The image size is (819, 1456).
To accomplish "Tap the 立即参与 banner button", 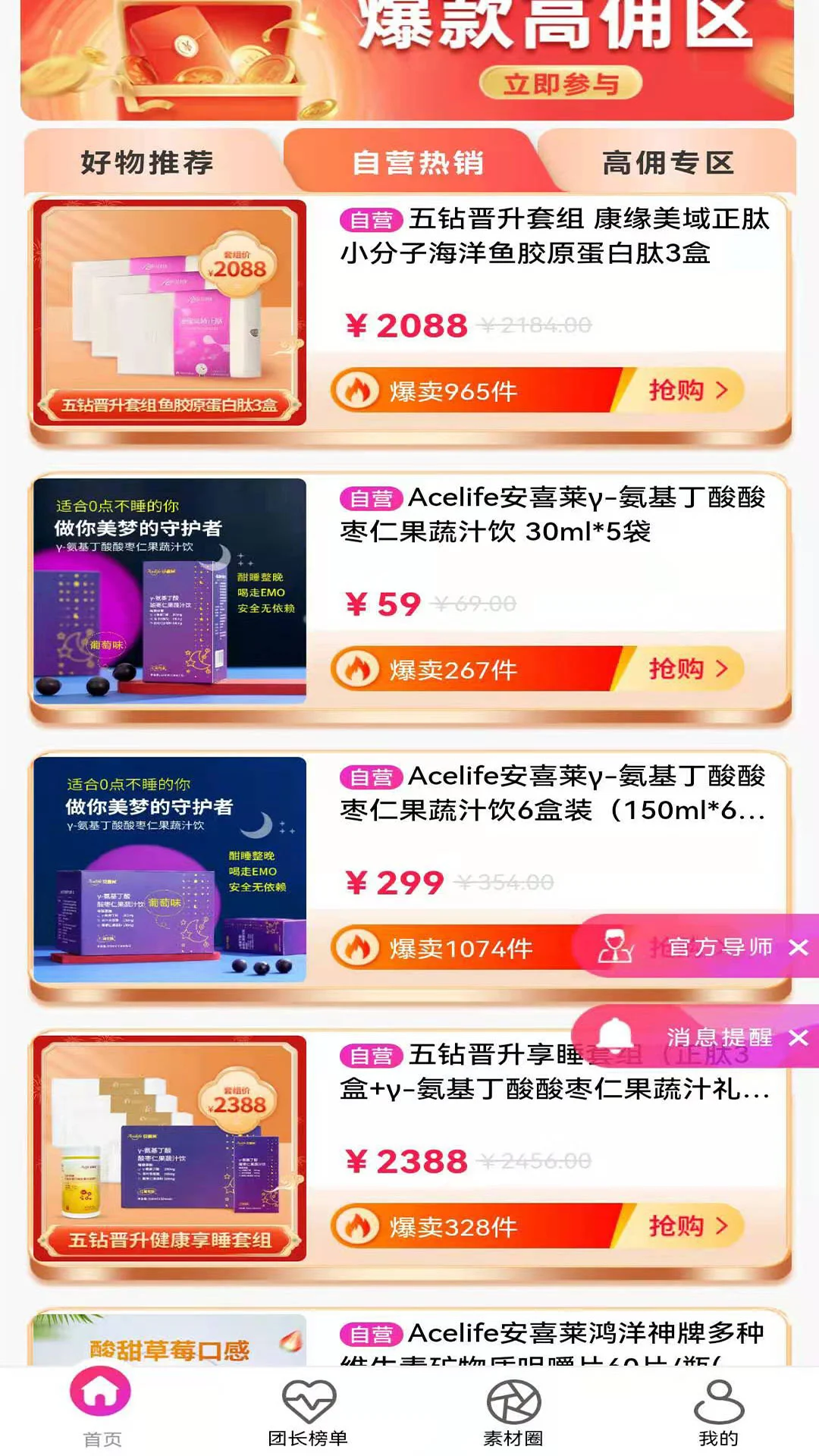I will [x=560, y=83].
